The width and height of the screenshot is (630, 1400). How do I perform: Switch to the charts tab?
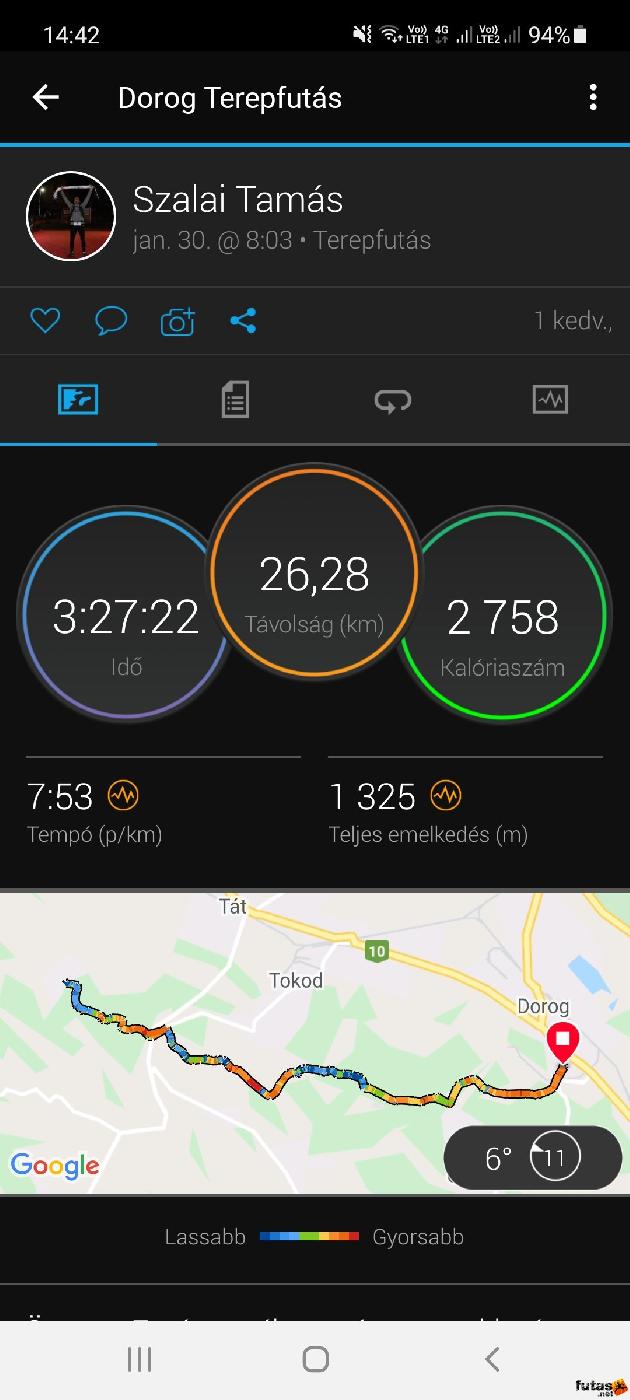click(550, 401)
